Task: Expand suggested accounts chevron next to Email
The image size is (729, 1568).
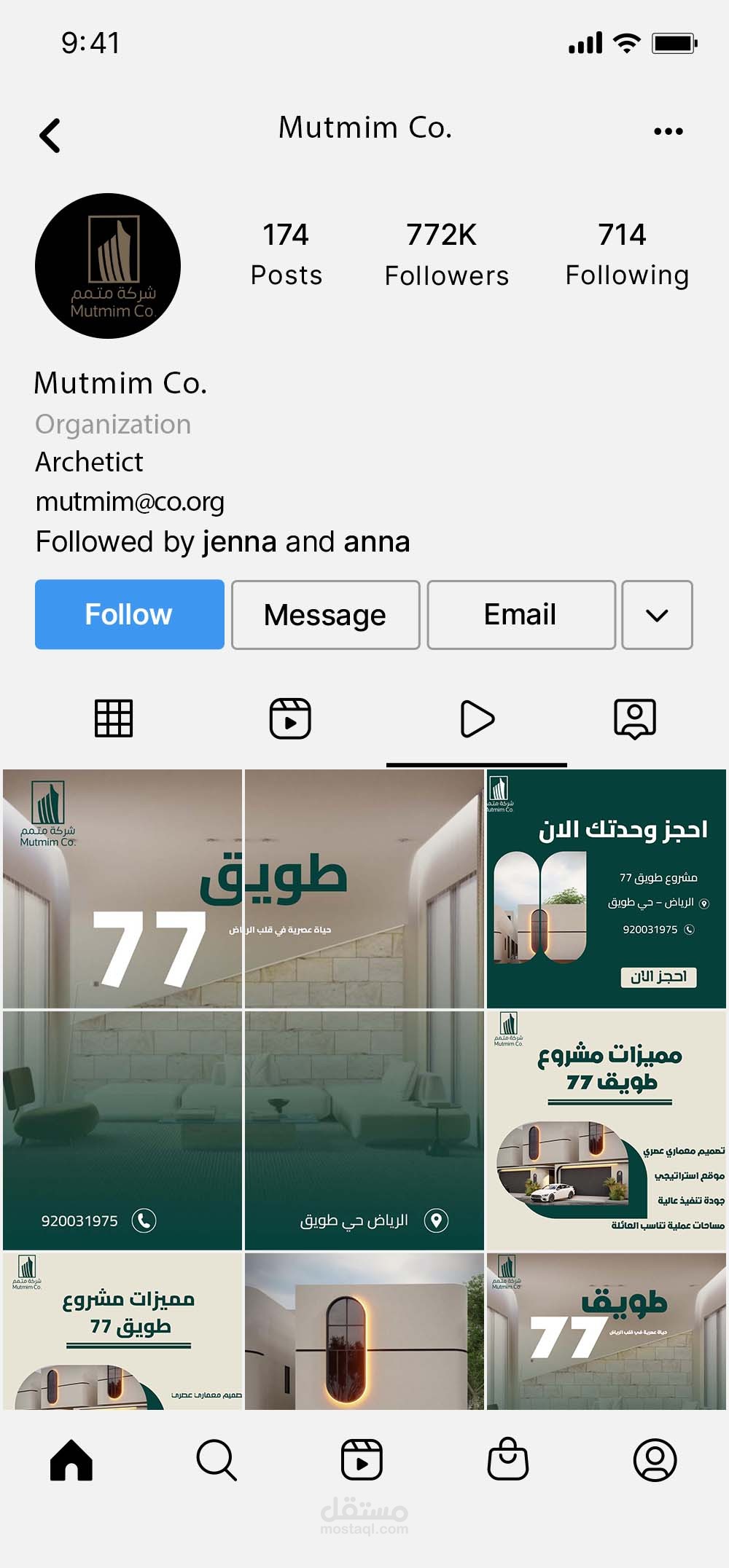Action: tap(657, 614)
